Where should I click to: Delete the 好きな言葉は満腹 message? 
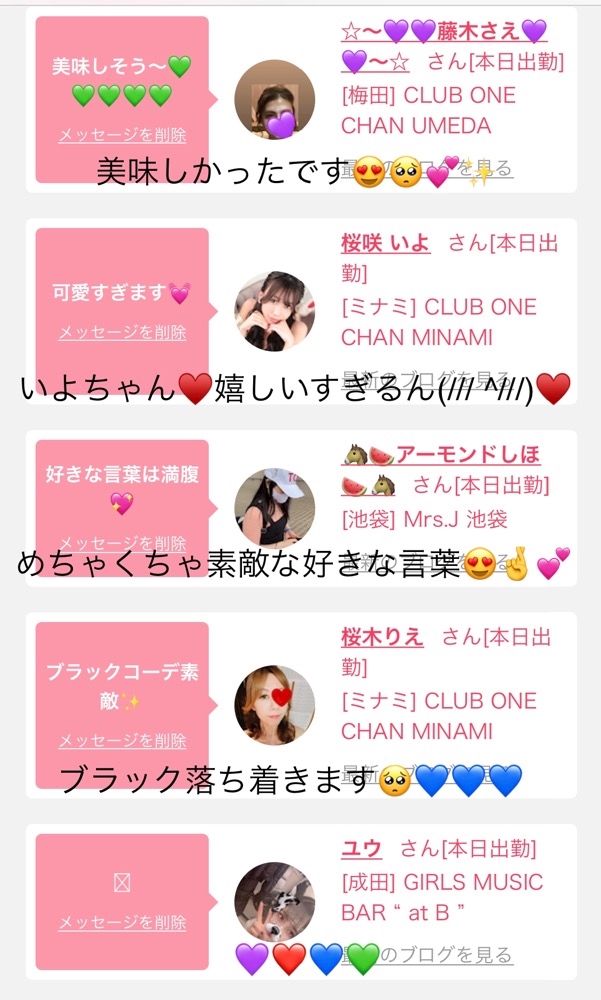pos(122,543)
